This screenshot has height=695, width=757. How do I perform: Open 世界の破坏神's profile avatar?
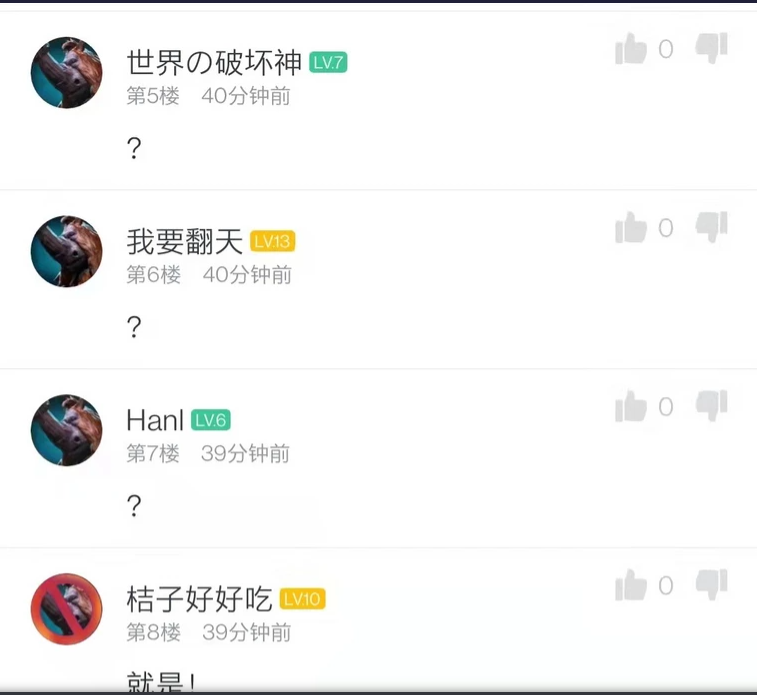67,73
